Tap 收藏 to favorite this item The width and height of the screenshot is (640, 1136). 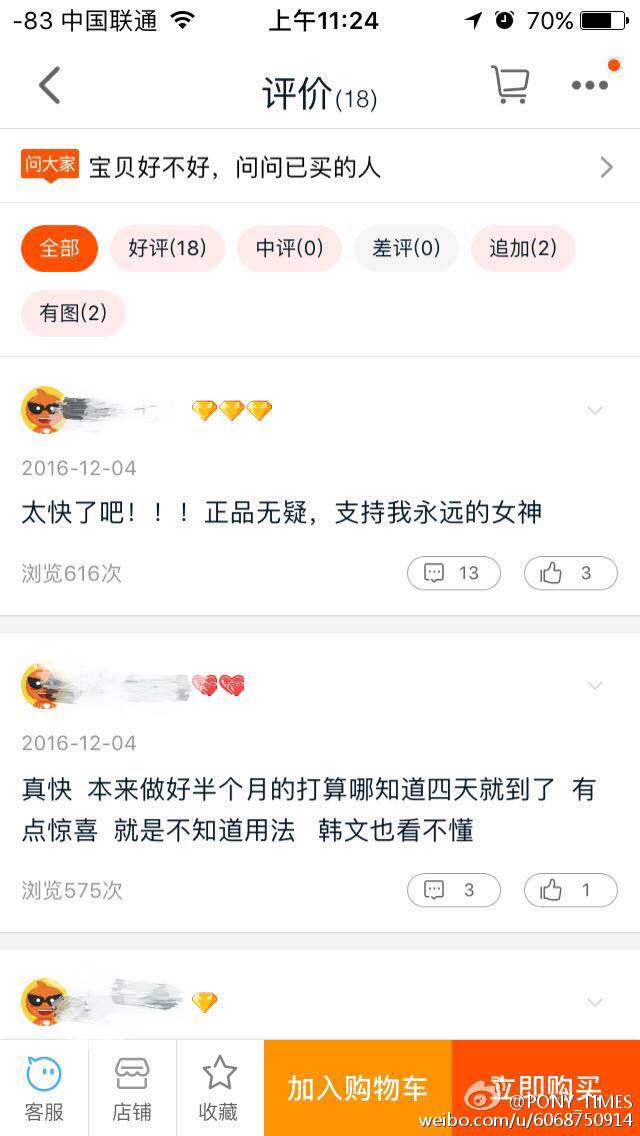(219, 1088)
